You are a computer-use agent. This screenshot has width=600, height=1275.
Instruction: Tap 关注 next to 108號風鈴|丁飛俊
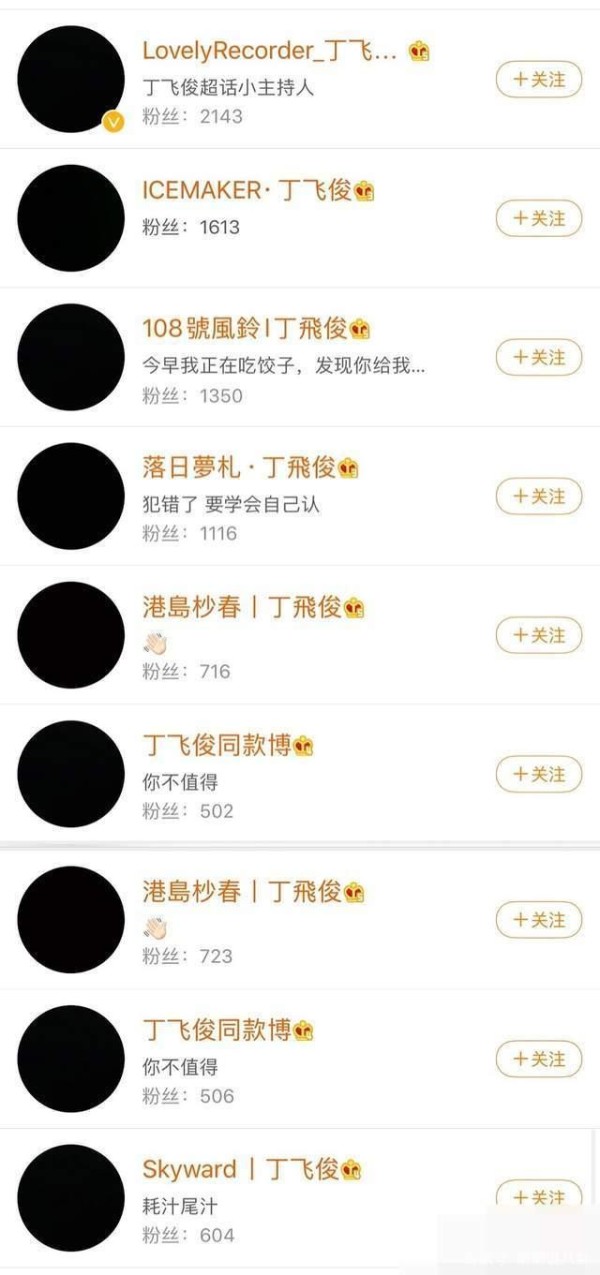(539, 357)
